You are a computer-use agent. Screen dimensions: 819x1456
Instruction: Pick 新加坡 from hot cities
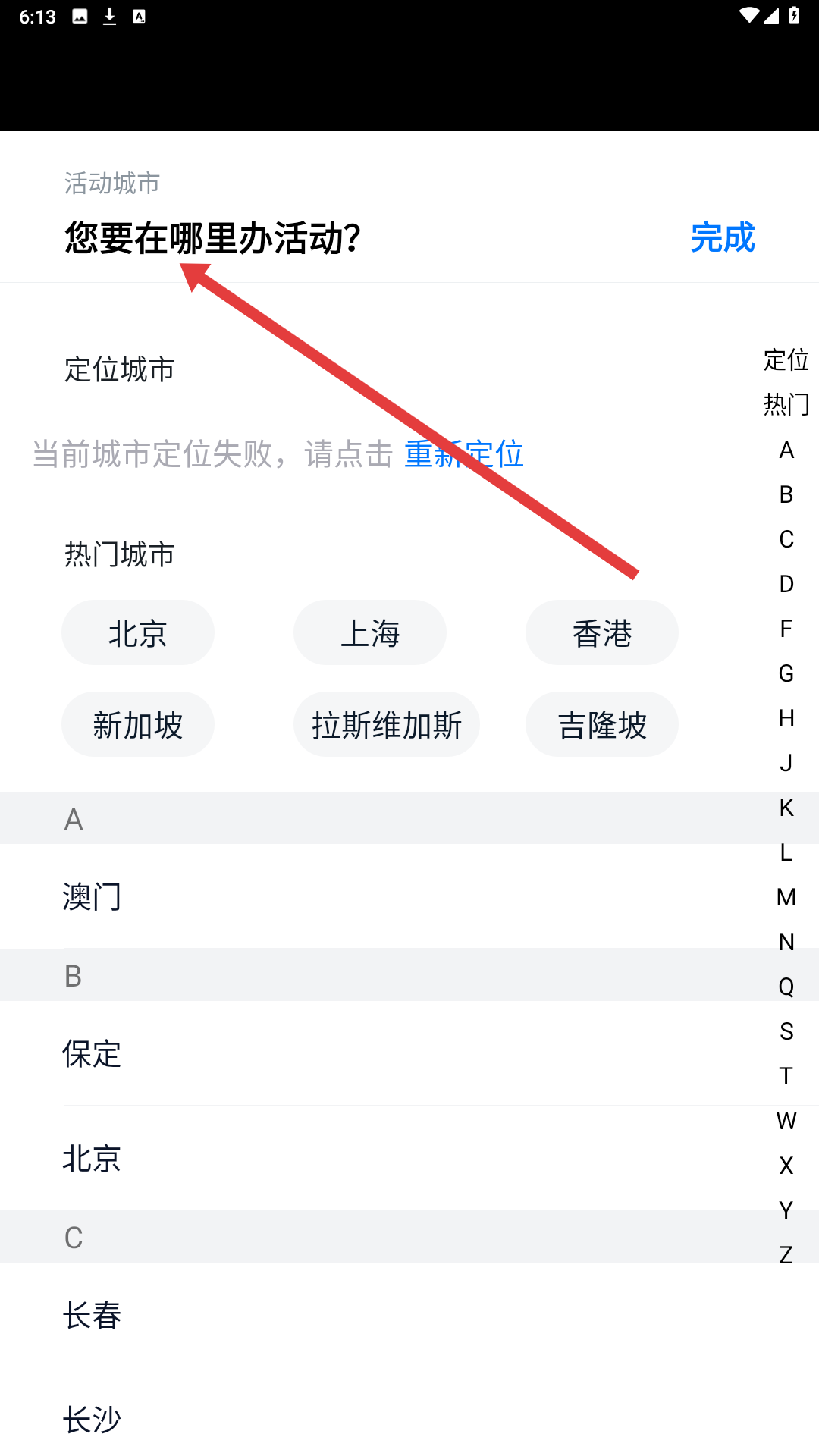coord(138,725)
